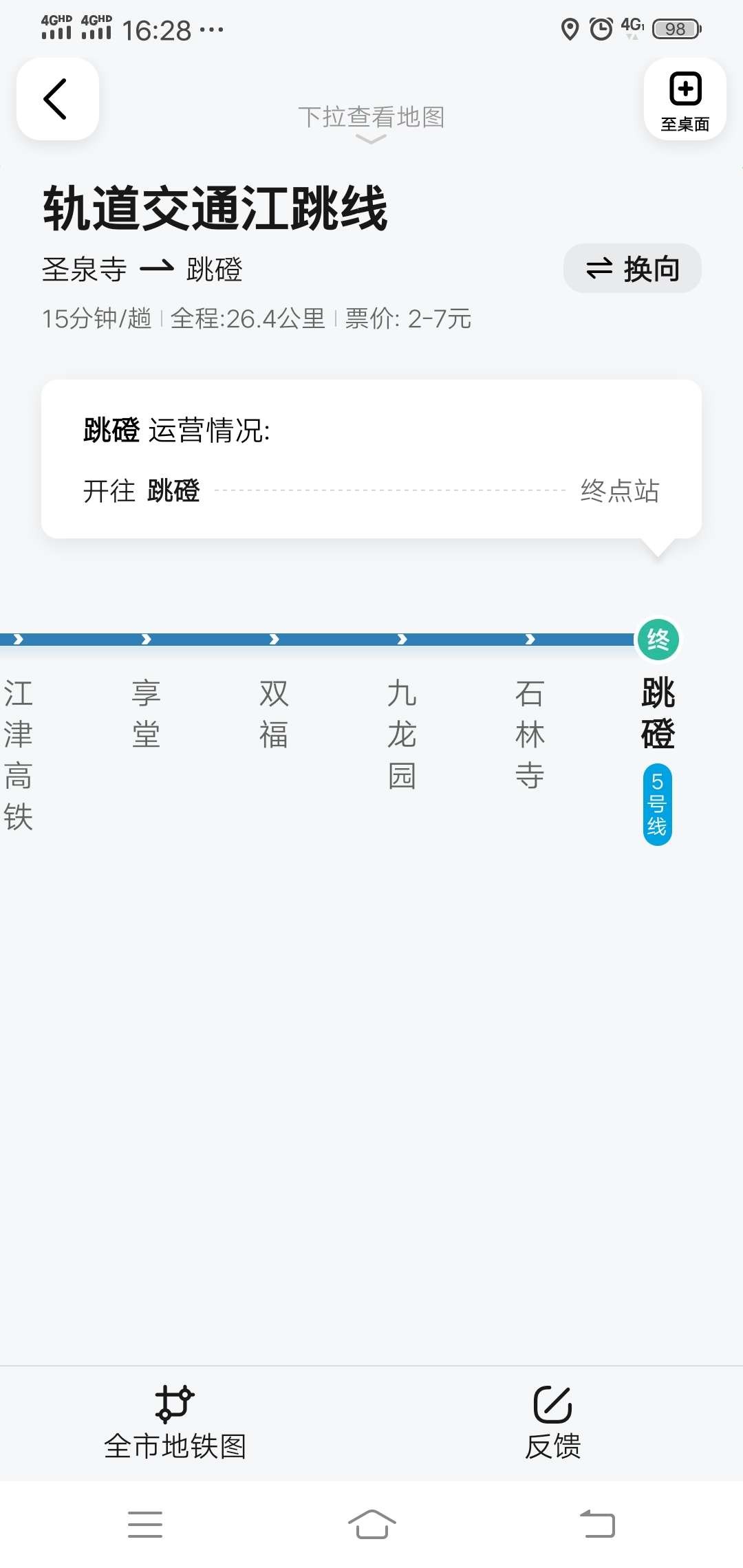Add this line to desktop (至桌面)
743x1568 pixels.
click(685, 100)
